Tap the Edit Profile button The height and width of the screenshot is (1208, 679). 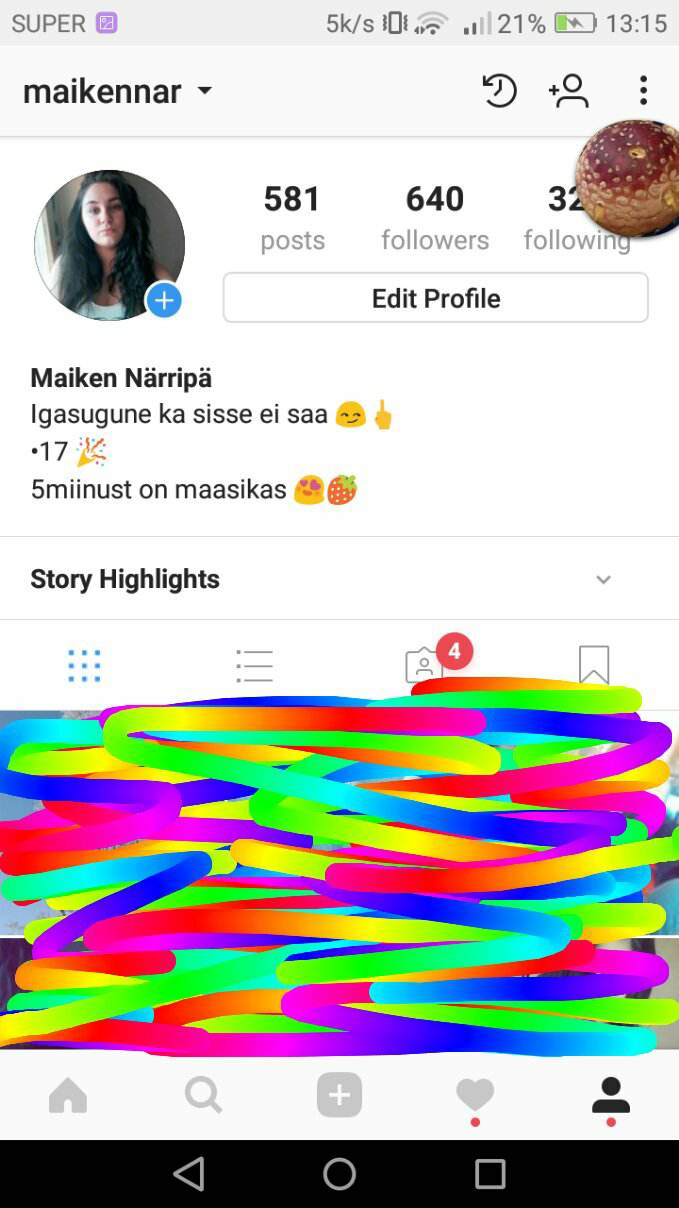pyautogui.click(x=436, y=298)
